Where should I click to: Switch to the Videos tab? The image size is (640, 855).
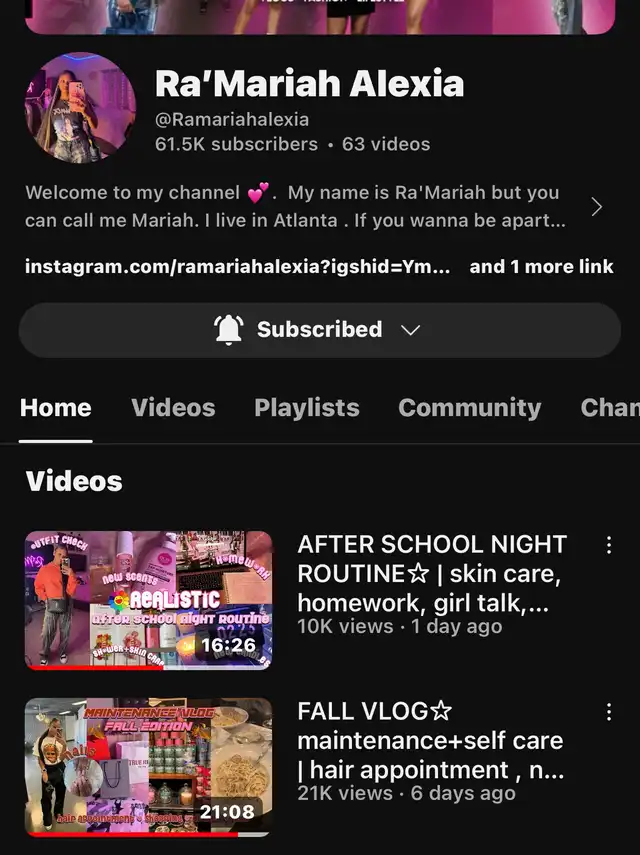[x=173, y=408]
